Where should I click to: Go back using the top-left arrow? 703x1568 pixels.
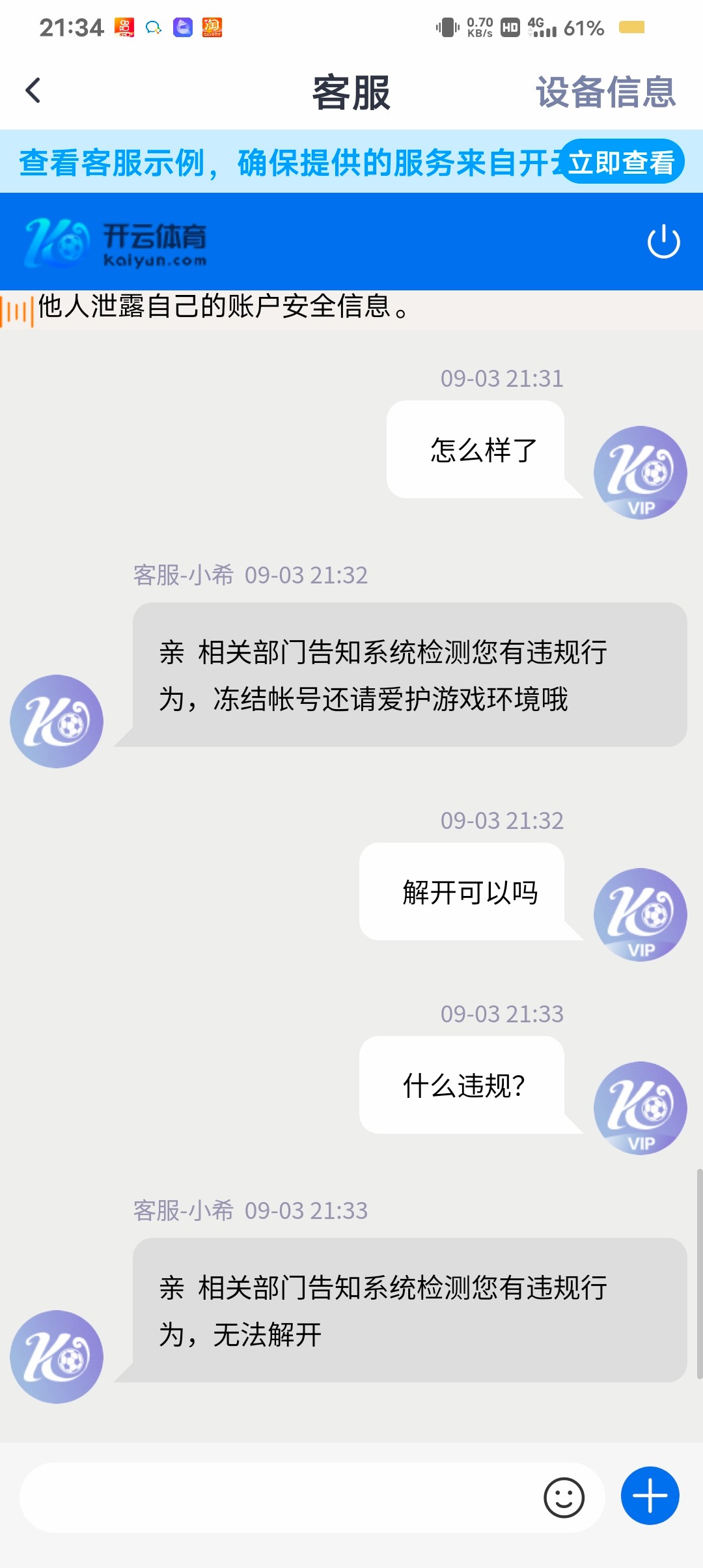click(33, 91)
